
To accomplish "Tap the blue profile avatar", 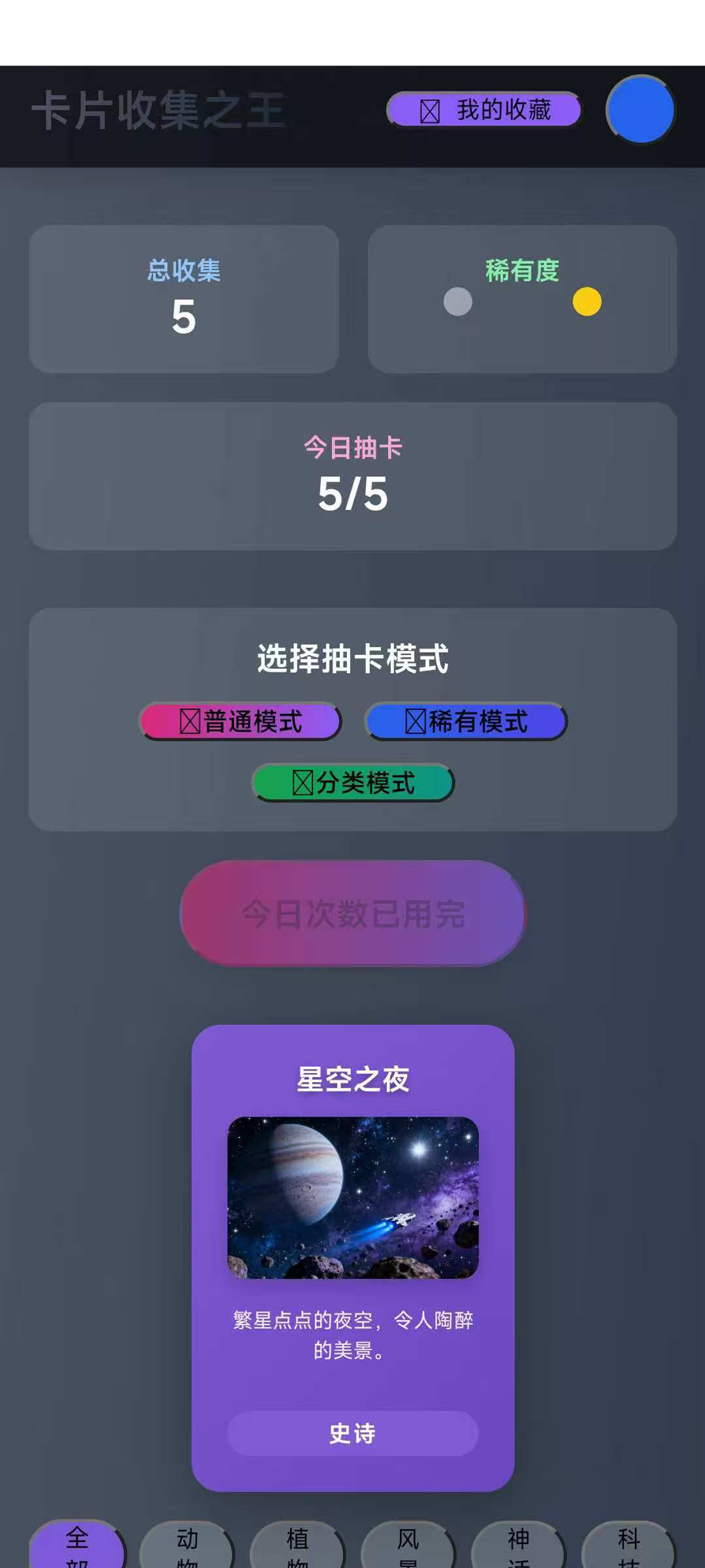I will click(640, 110).
